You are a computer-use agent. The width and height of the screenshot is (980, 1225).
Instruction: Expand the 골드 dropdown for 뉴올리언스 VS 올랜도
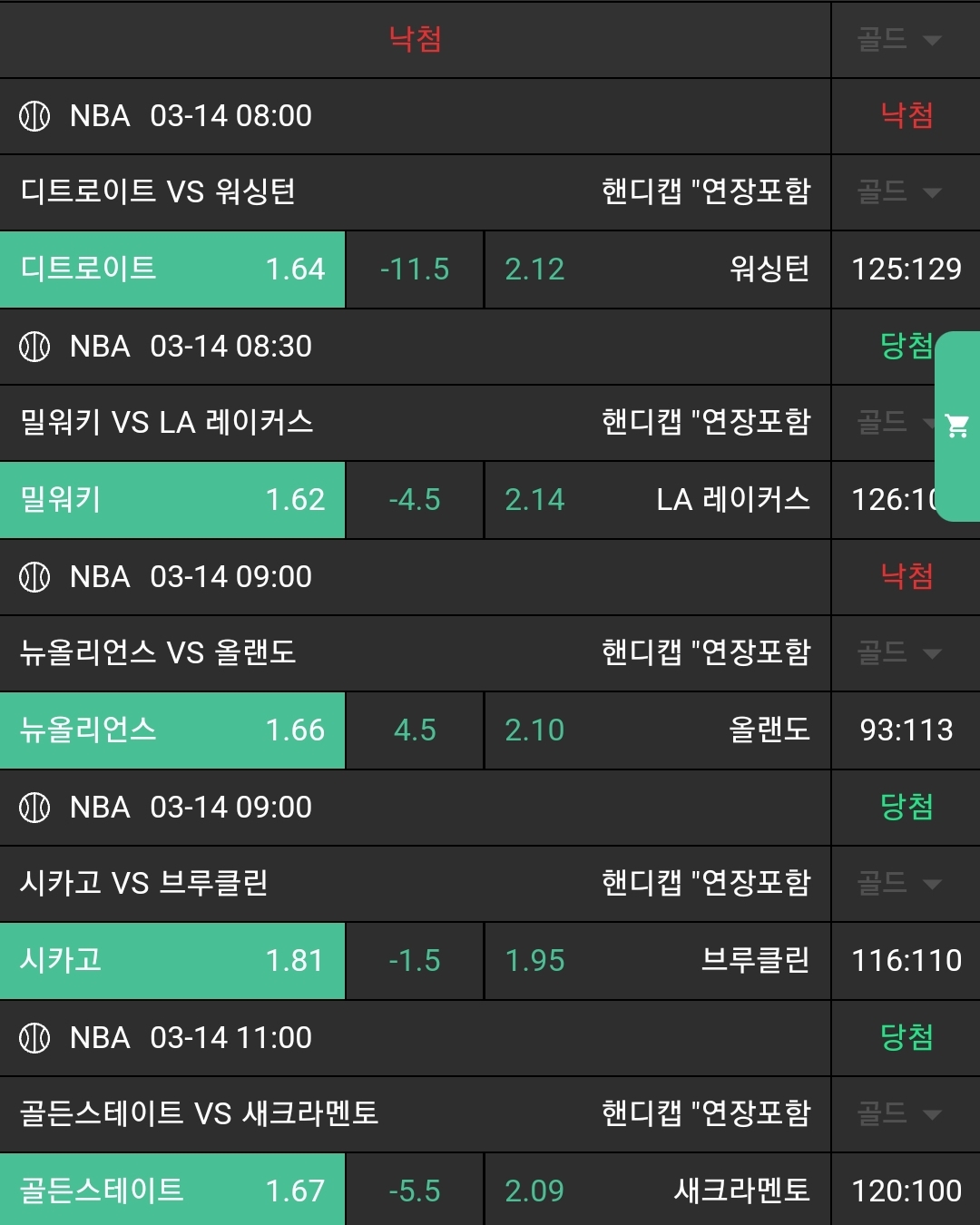[900, 653]
